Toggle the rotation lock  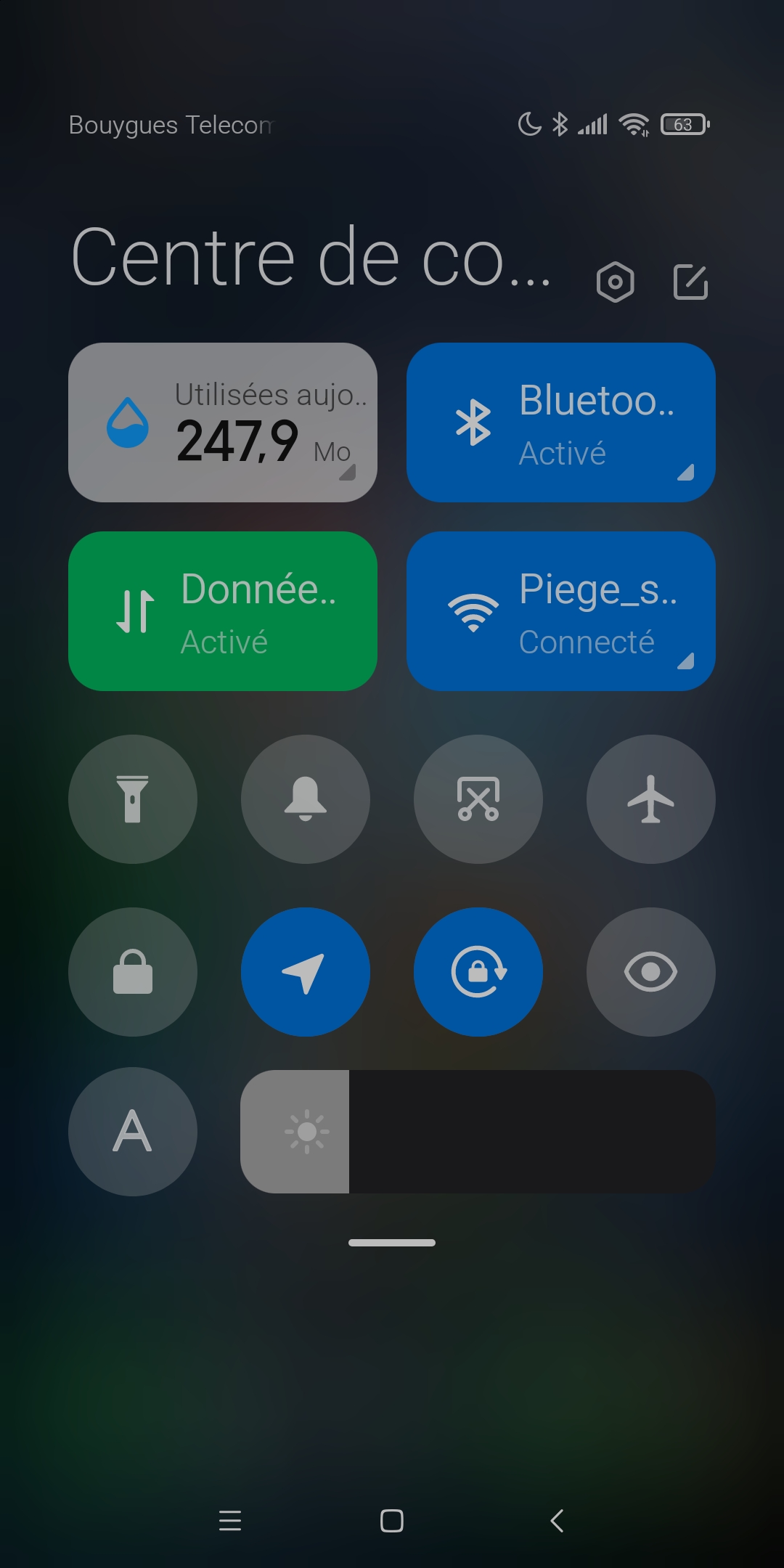coord(478,972)
